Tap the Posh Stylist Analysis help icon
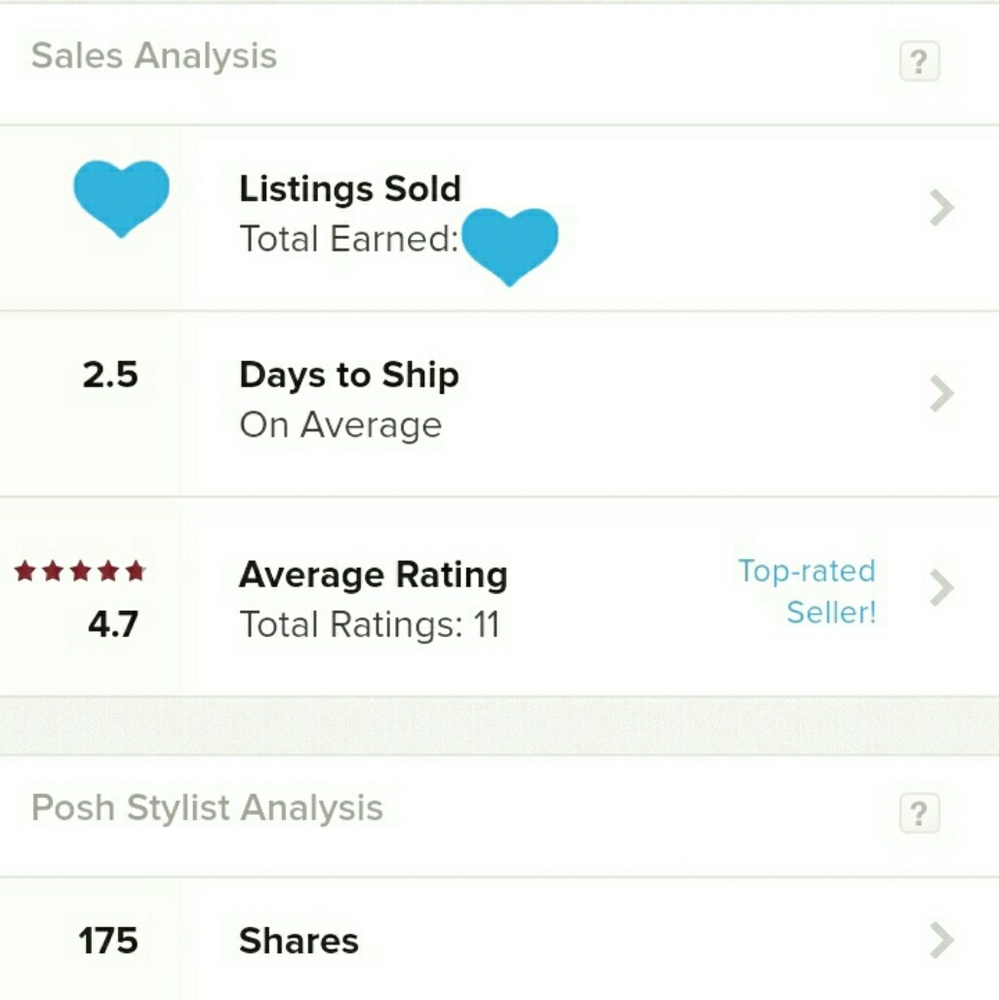Viewport: 999px width, 1000px height. (x=919, y=812)
